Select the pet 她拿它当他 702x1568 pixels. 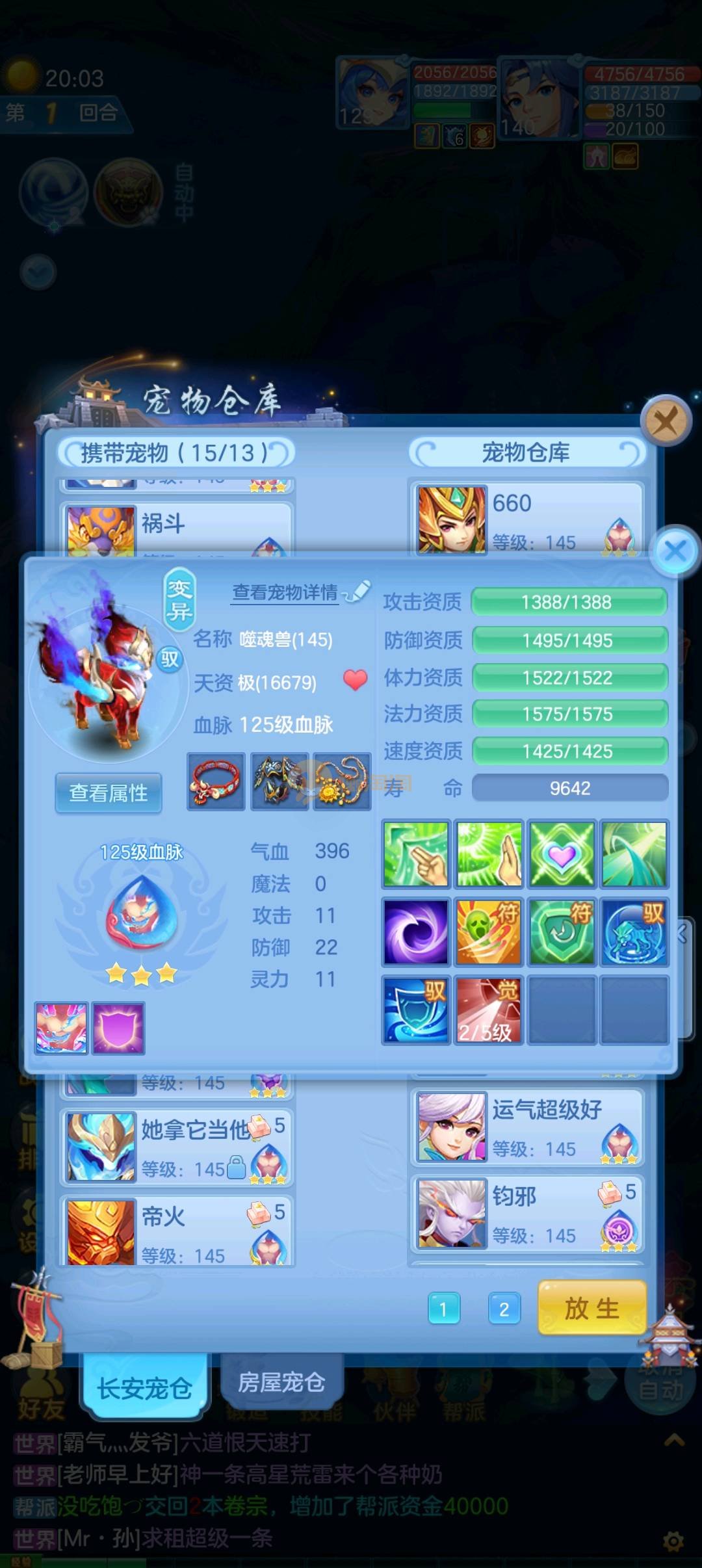pos(177,1147)
